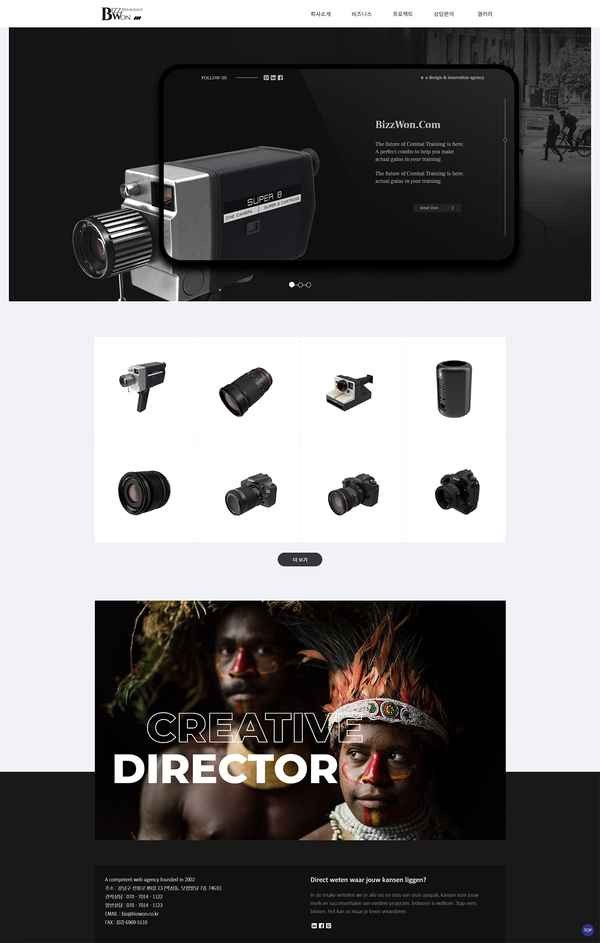This screenshot has height=943, width=600.
Task: Open the black cylinder product tile
Action: tap(453, 389)
